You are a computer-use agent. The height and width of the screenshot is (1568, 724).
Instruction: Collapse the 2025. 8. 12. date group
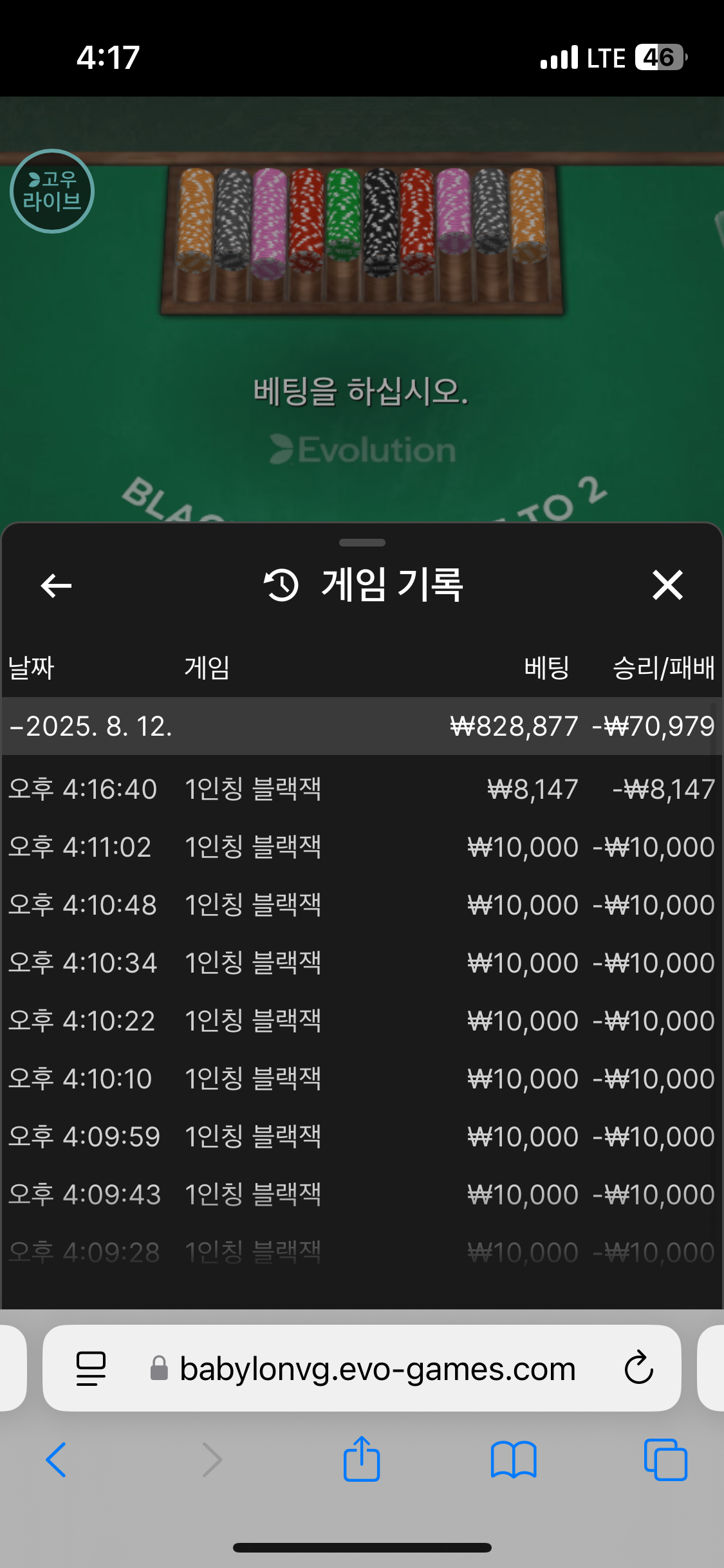pyautogui.click(x=90, y=726)
